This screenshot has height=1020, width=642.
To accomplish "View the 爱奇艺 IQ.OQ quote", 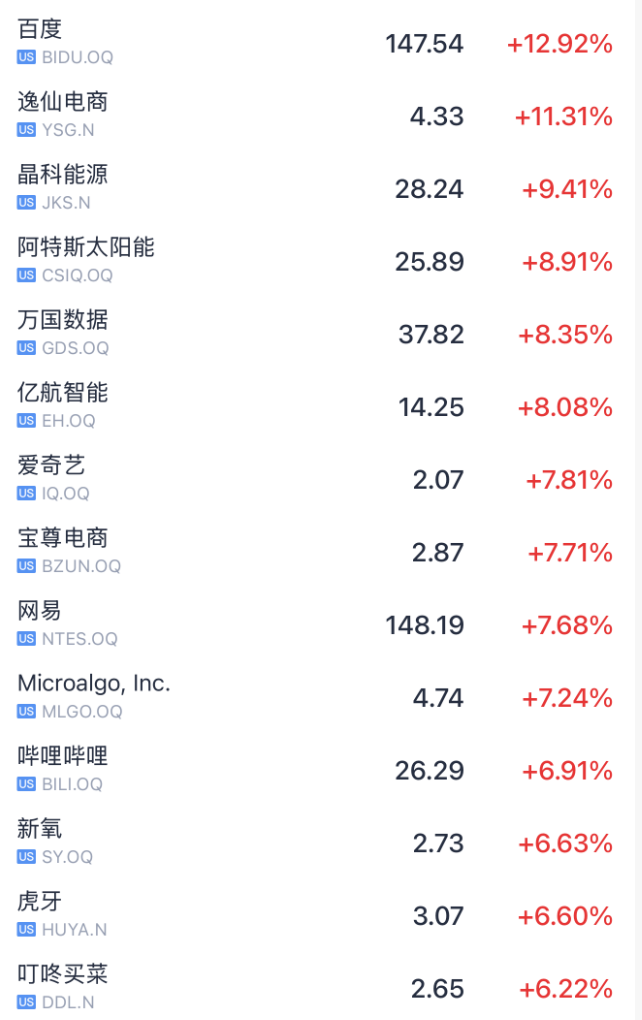I will pyautogui.click(x=320, y=479).
